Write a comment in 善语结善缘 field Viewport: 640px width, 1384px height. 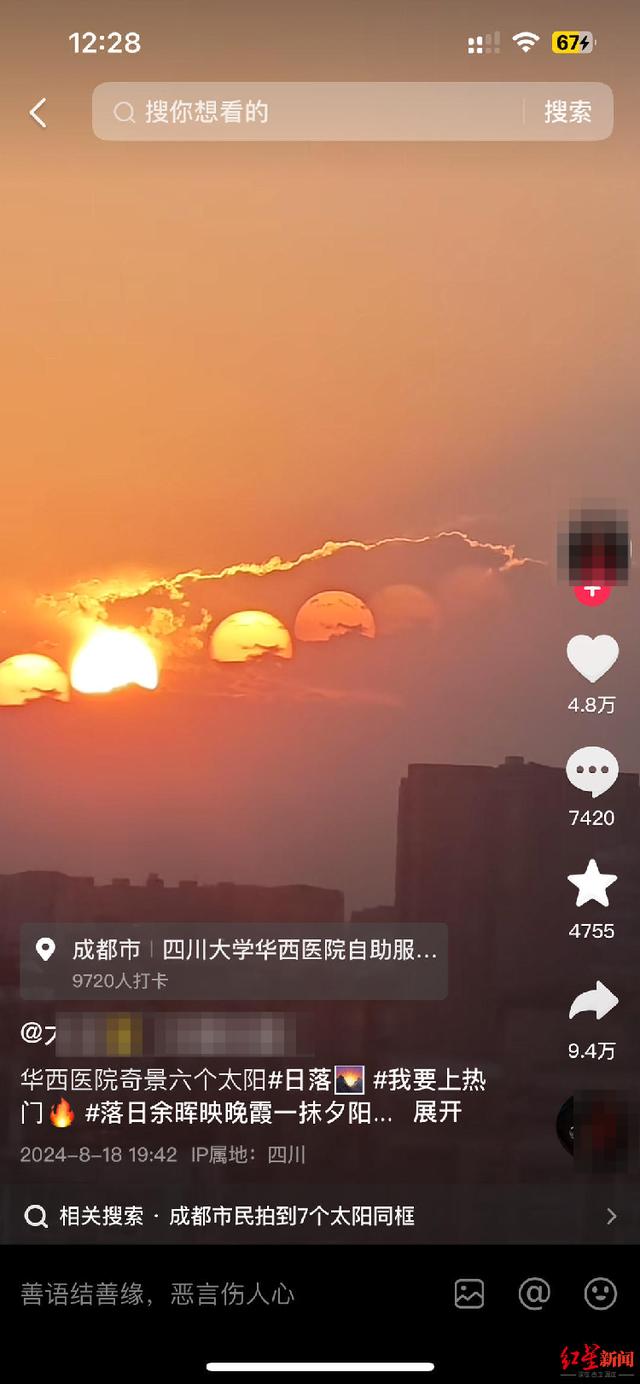click(x=200, y=1294)
